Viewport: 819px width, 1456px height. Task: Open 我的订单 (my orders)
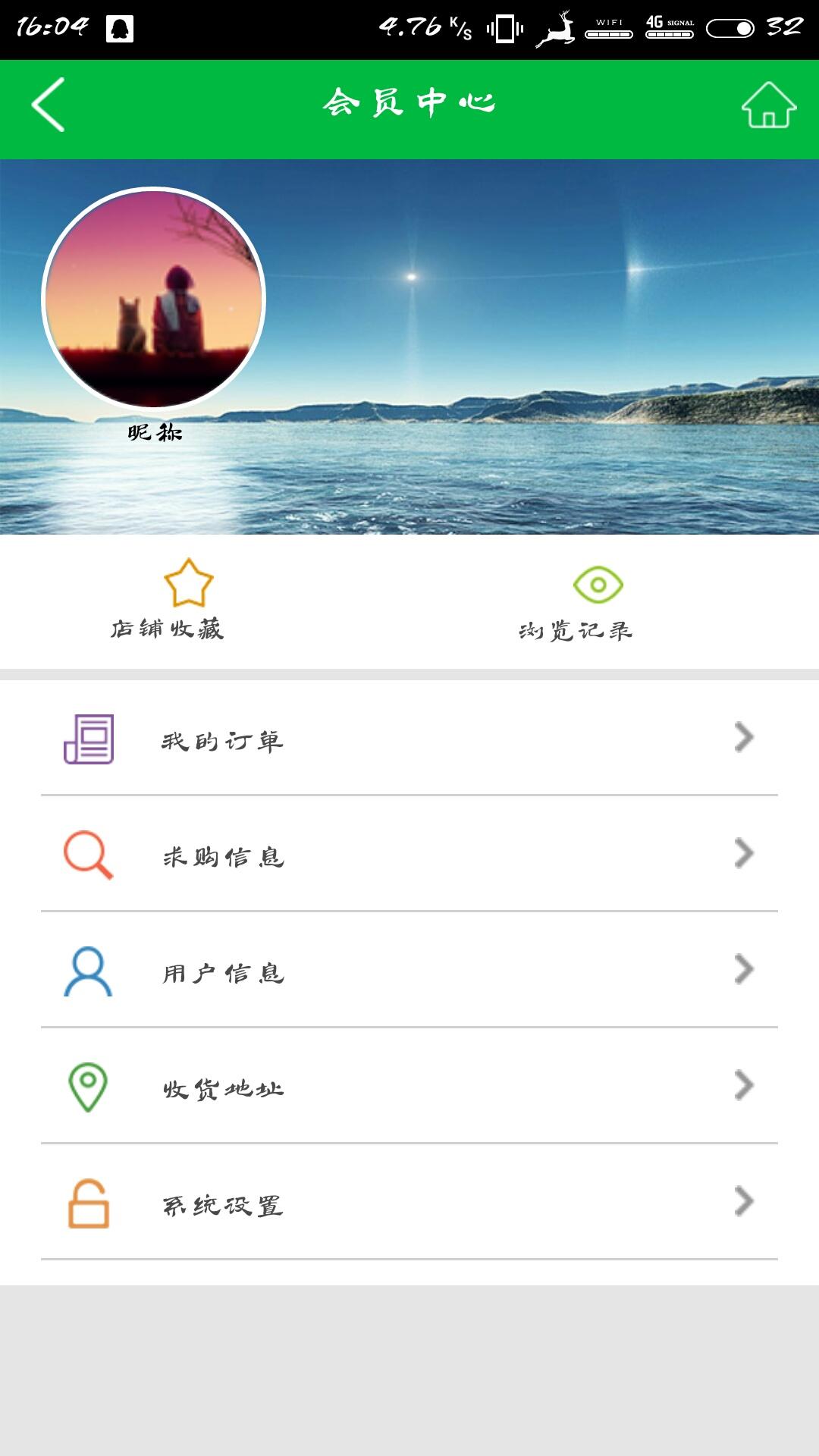pos(409,739)
